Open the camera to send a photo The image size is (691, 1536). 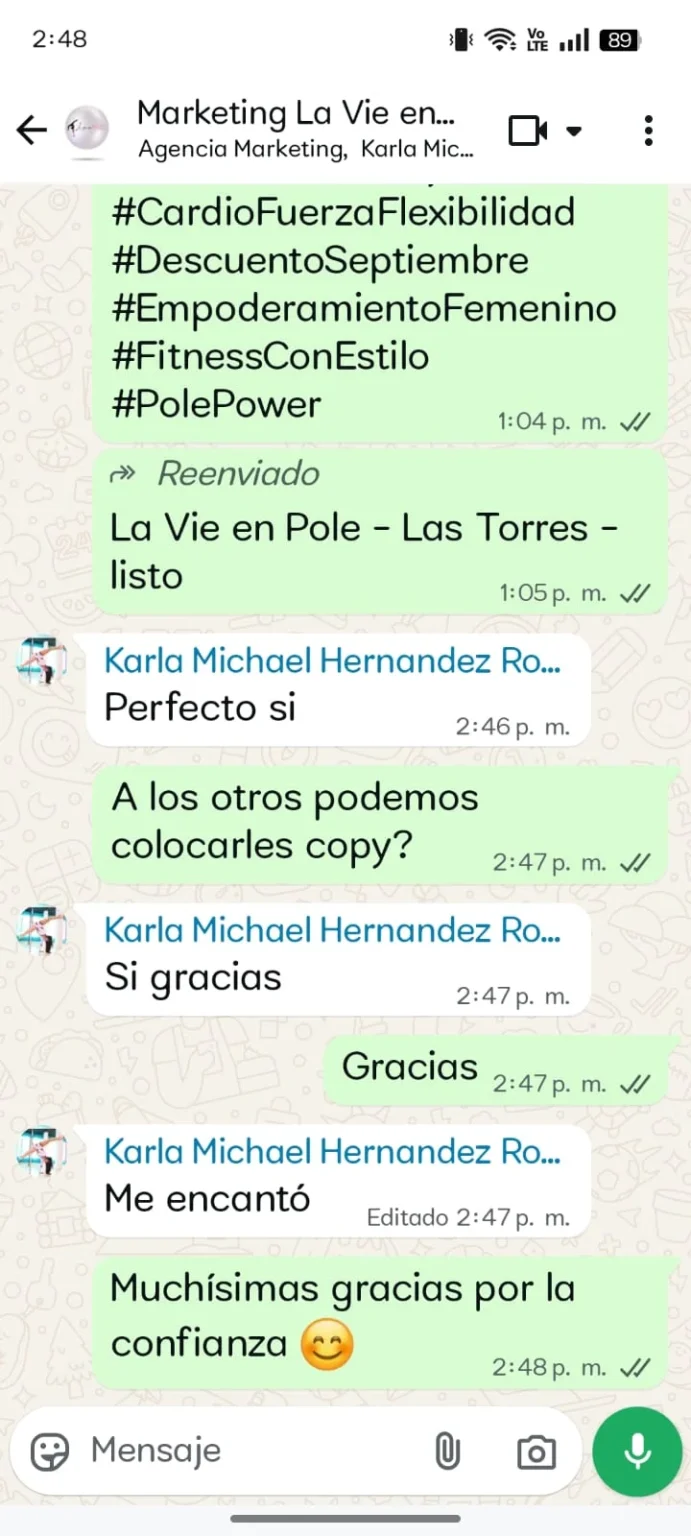click(536, 1452)
